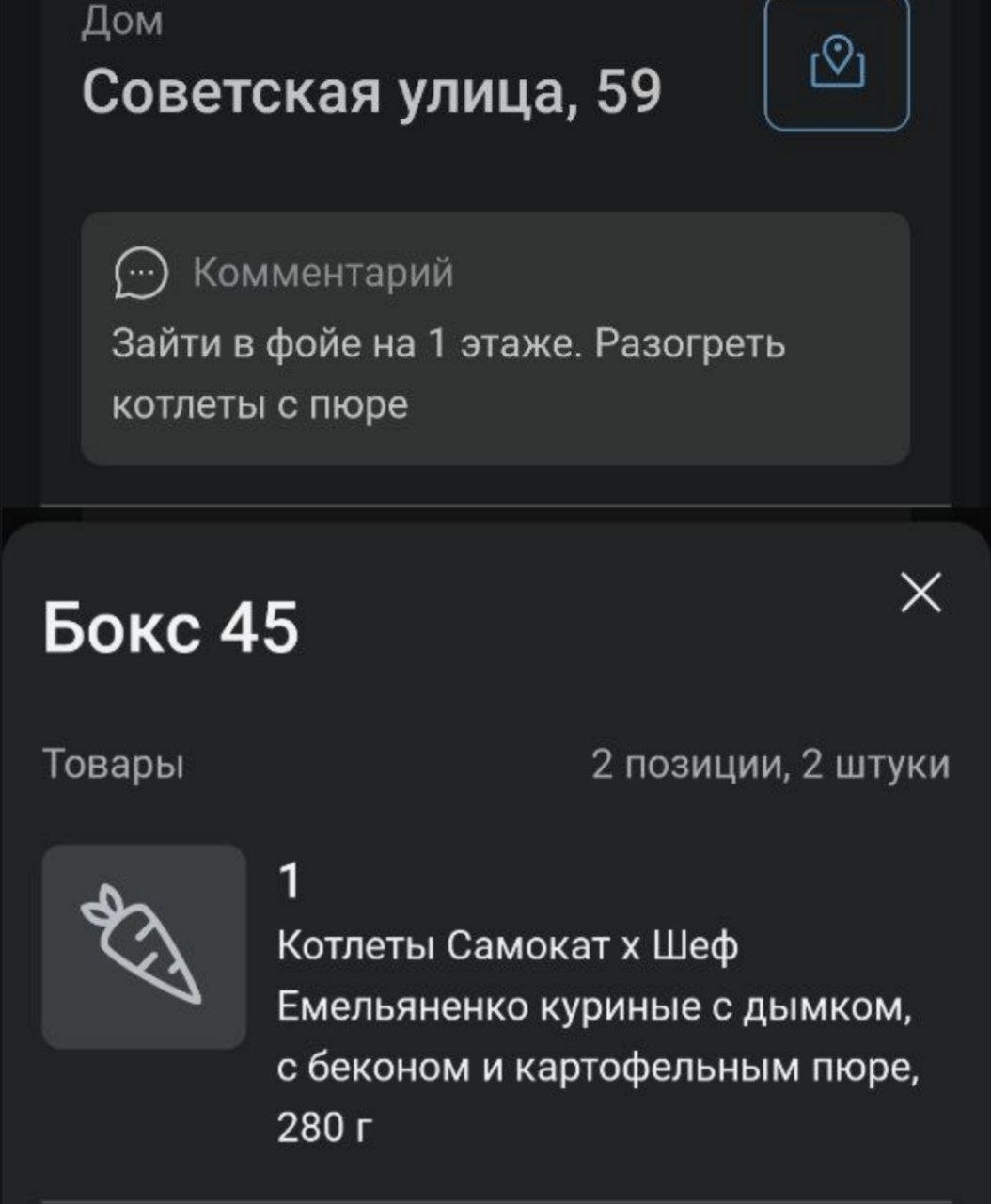Open the map for Советская улица, 59
Viewport: 991px width, 1204px height.
click(837, 63)
